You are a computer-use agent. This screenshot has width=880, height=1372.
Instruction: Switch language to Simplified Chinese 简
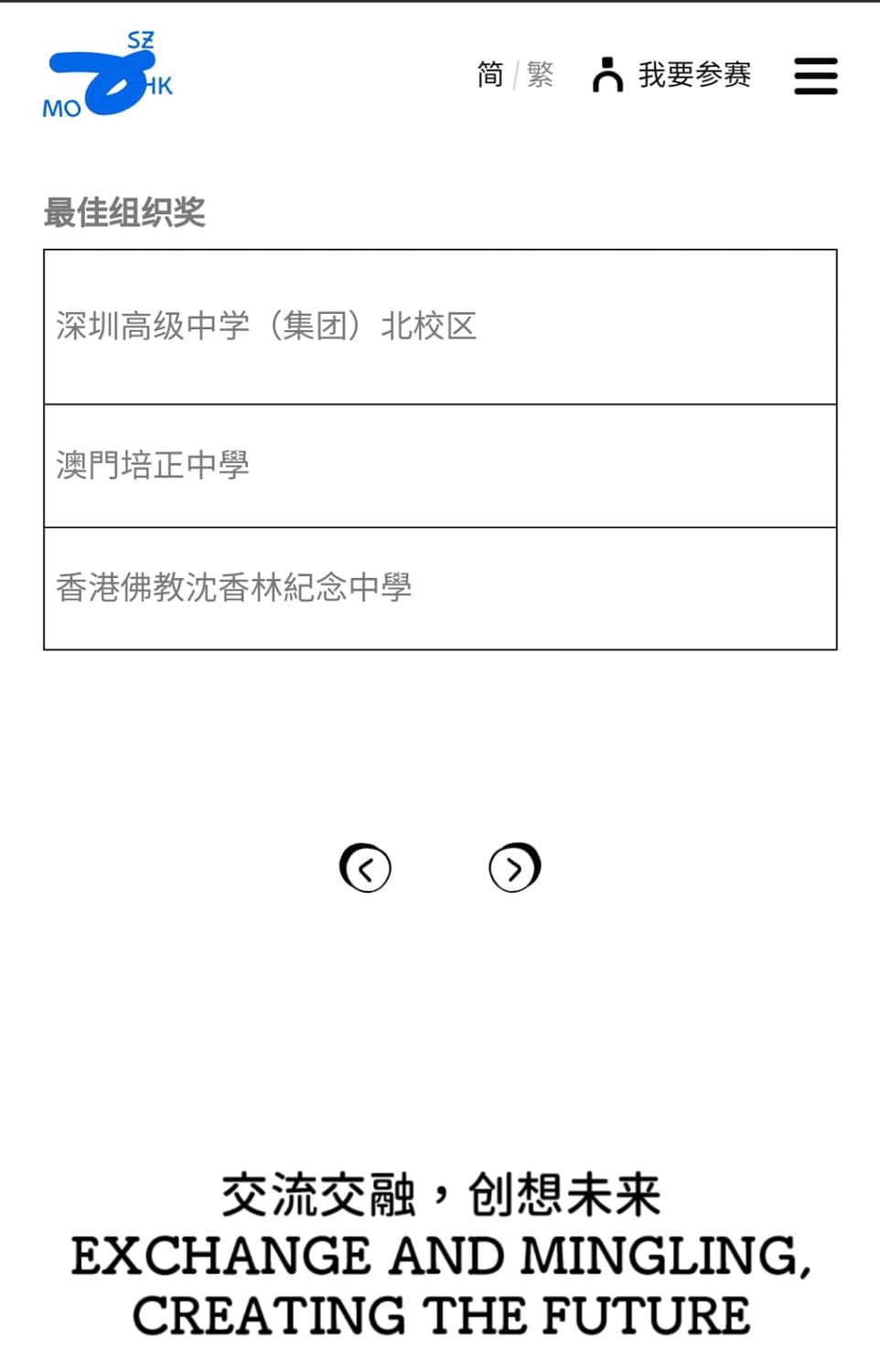[490, 75]
